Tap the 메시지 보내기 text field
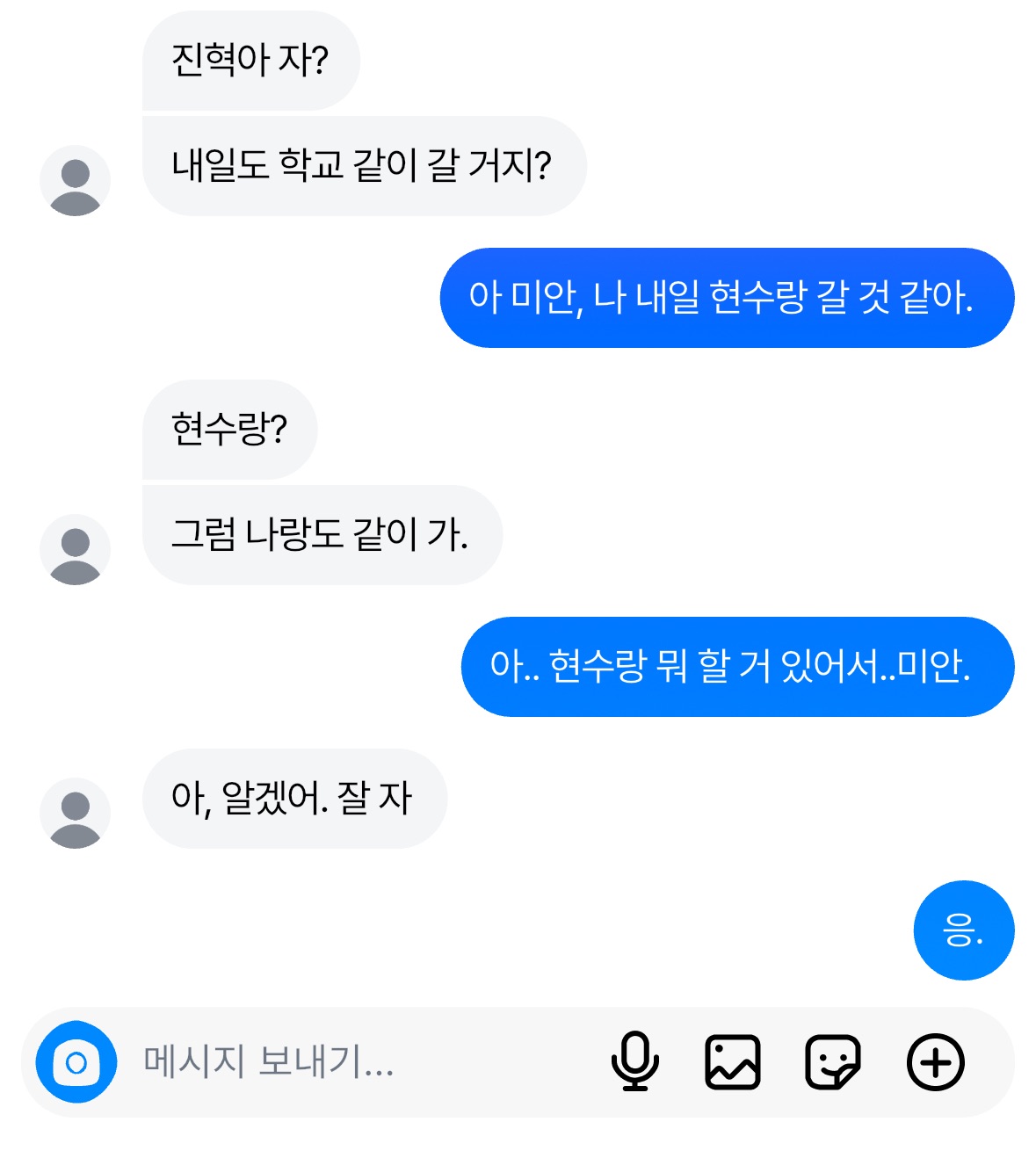 coord(351,1061)
